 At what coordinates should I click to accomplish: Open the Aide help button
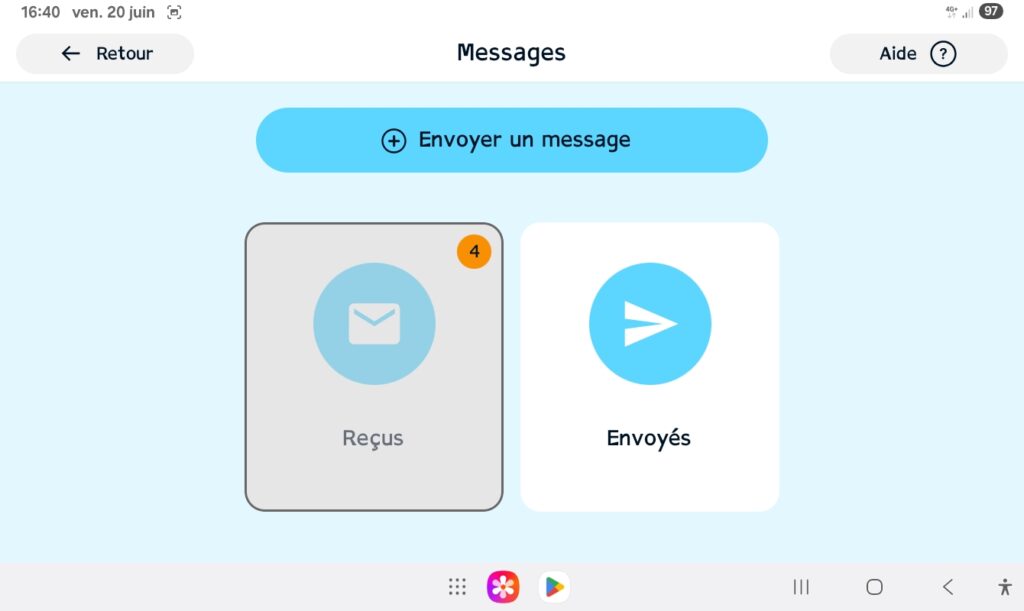[918, 54]
